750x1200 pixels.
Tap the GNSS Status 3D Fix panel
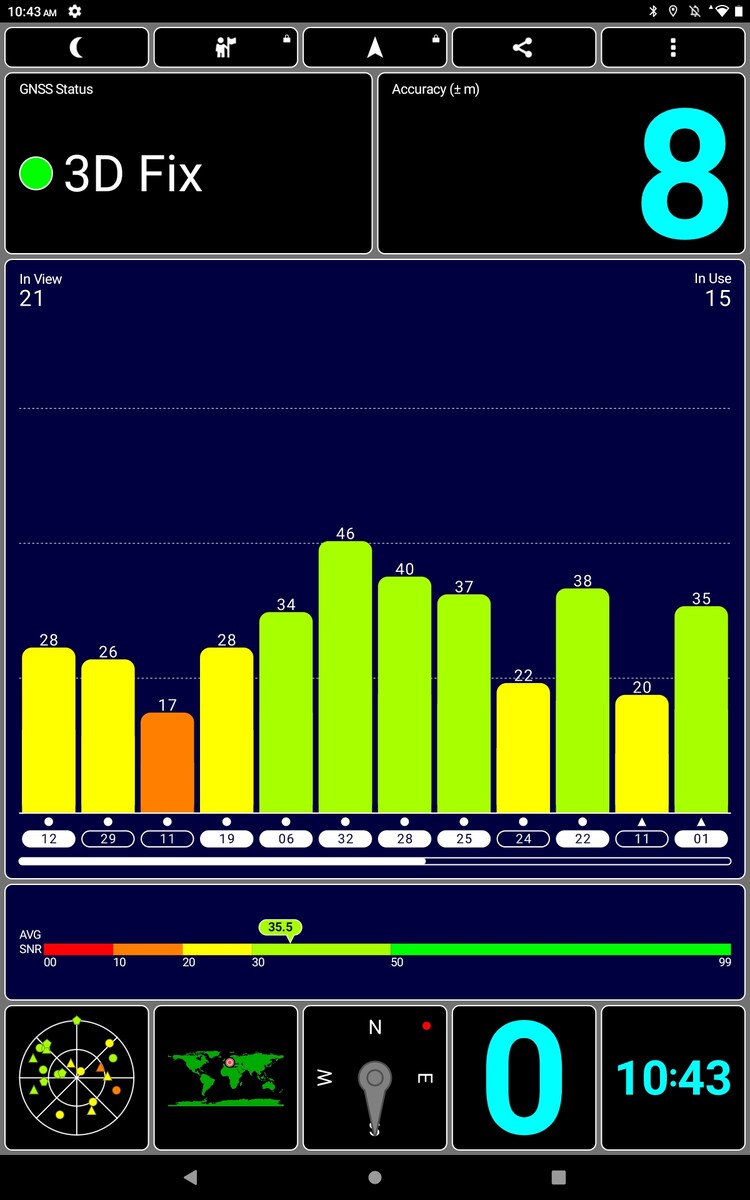point(188,163)
